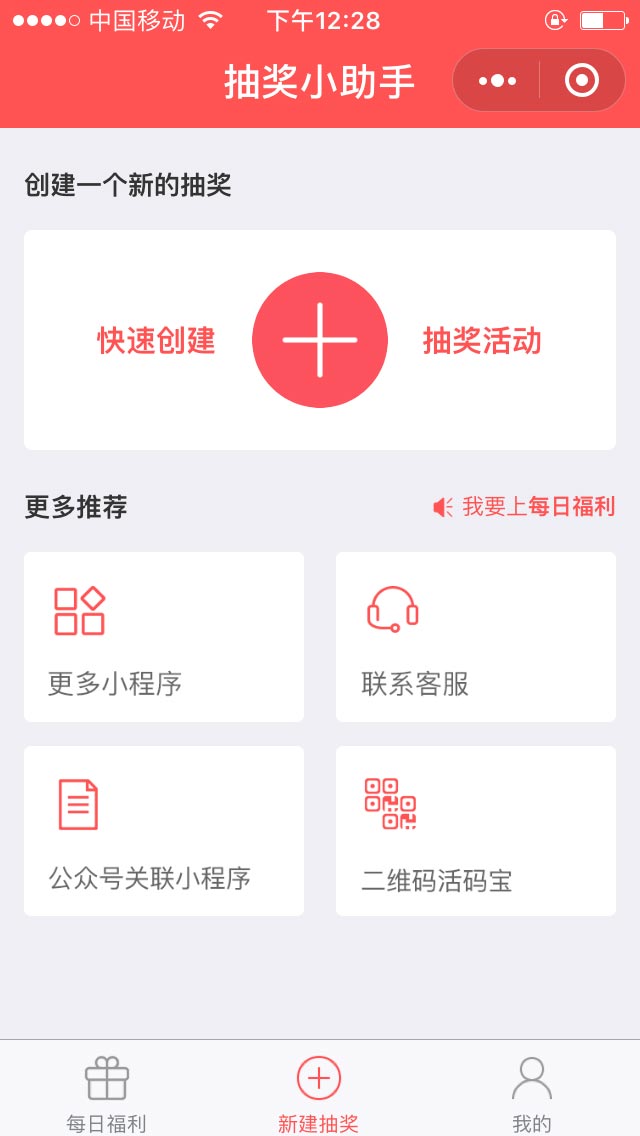Tap the big plus button to create a lottery
Screen dimensions: 640x1136
[320, 340]
